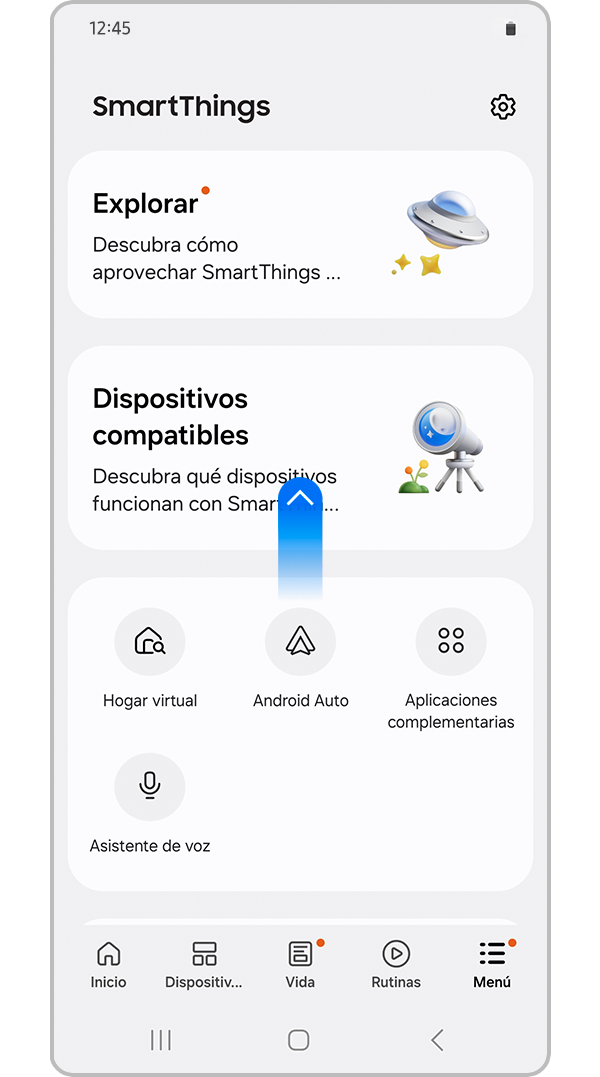Open the settings gear icon
The image size is (600, 1077).
[x=503, y=107]
